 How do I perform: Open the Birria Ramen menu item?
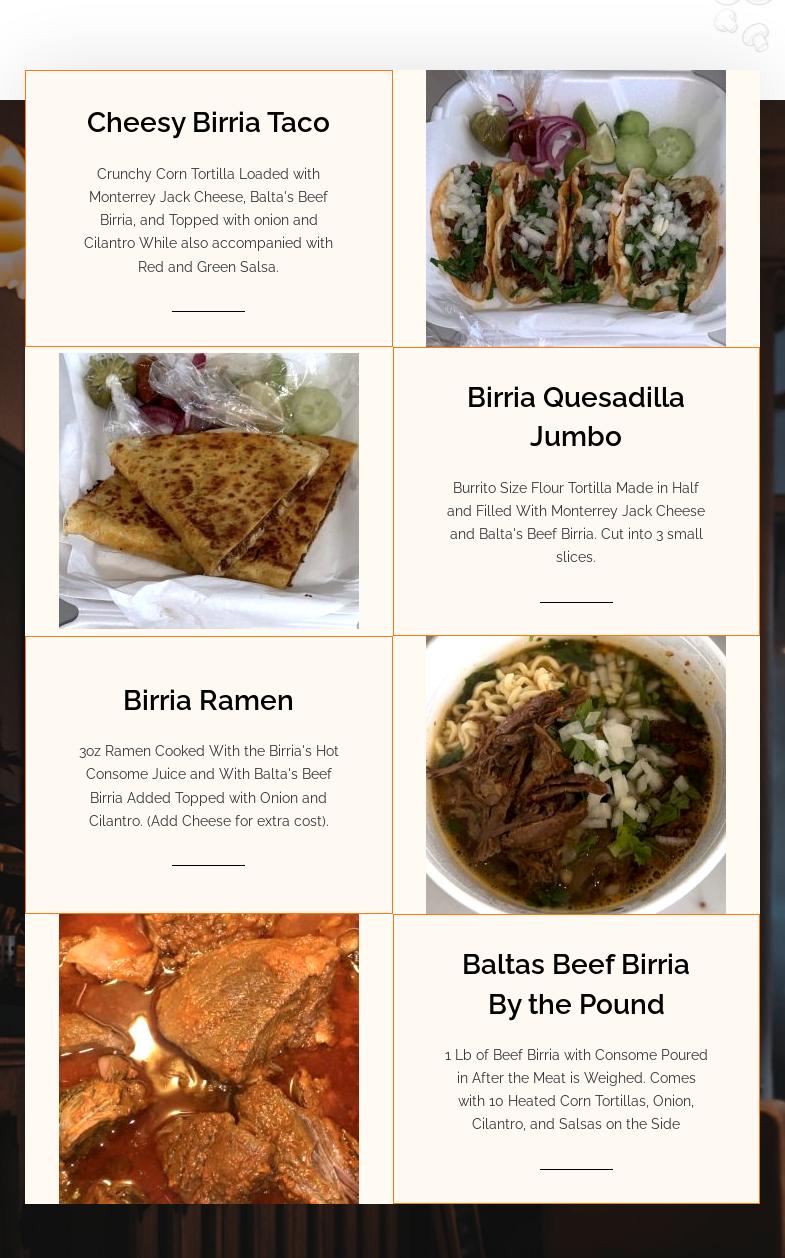(x=208, y=699)
